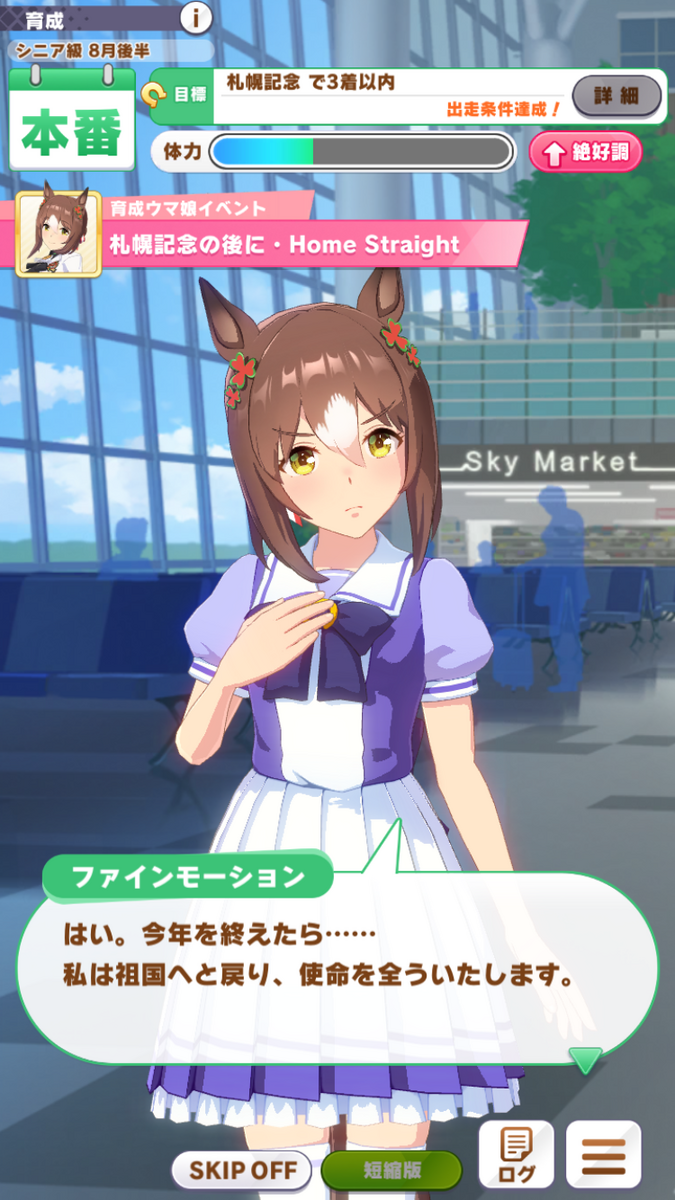Open the 詳細 goal details button
This screenshot has width=675, height=1200.
(616, 96)
